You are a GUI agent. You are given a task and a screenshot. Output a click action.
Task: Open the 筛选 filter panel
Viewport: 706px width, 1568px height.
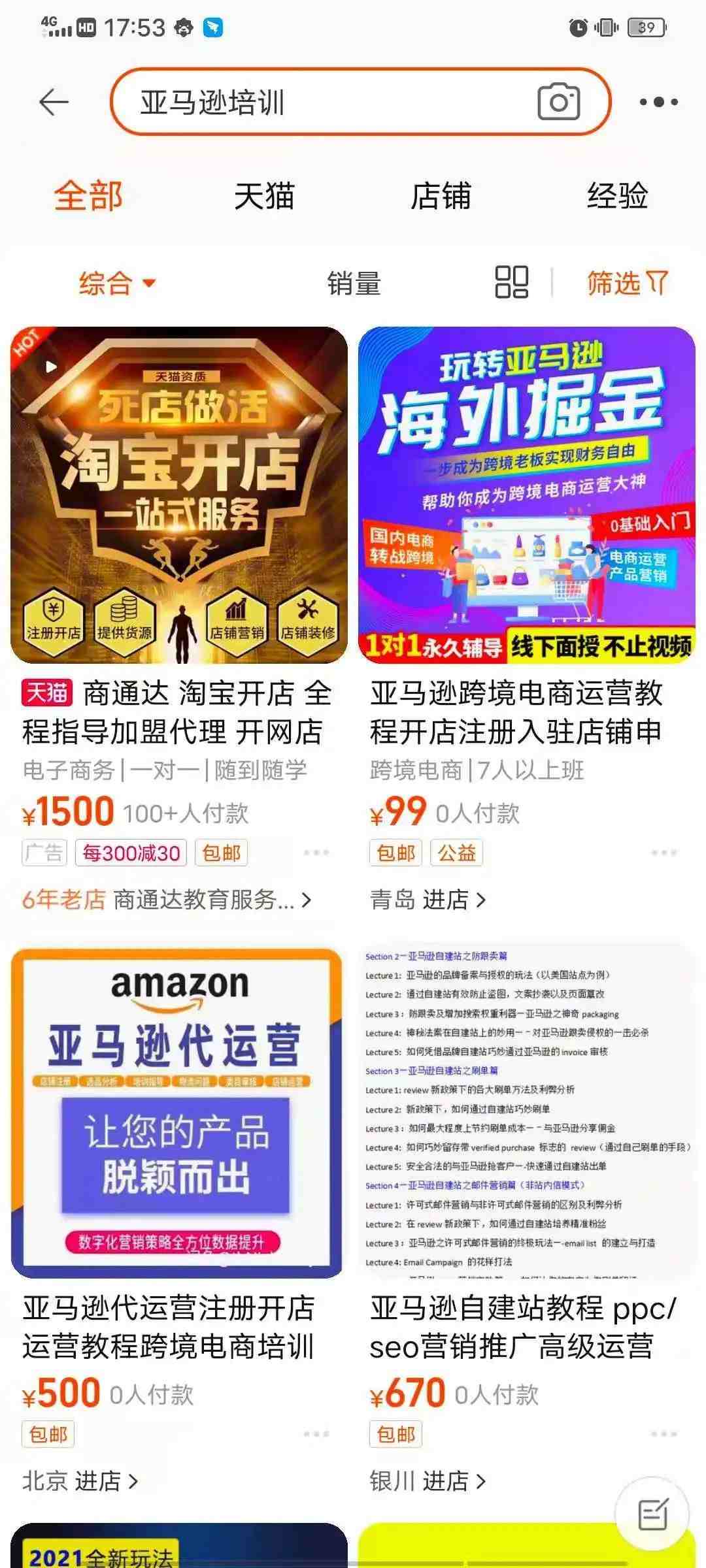(626, 284)
